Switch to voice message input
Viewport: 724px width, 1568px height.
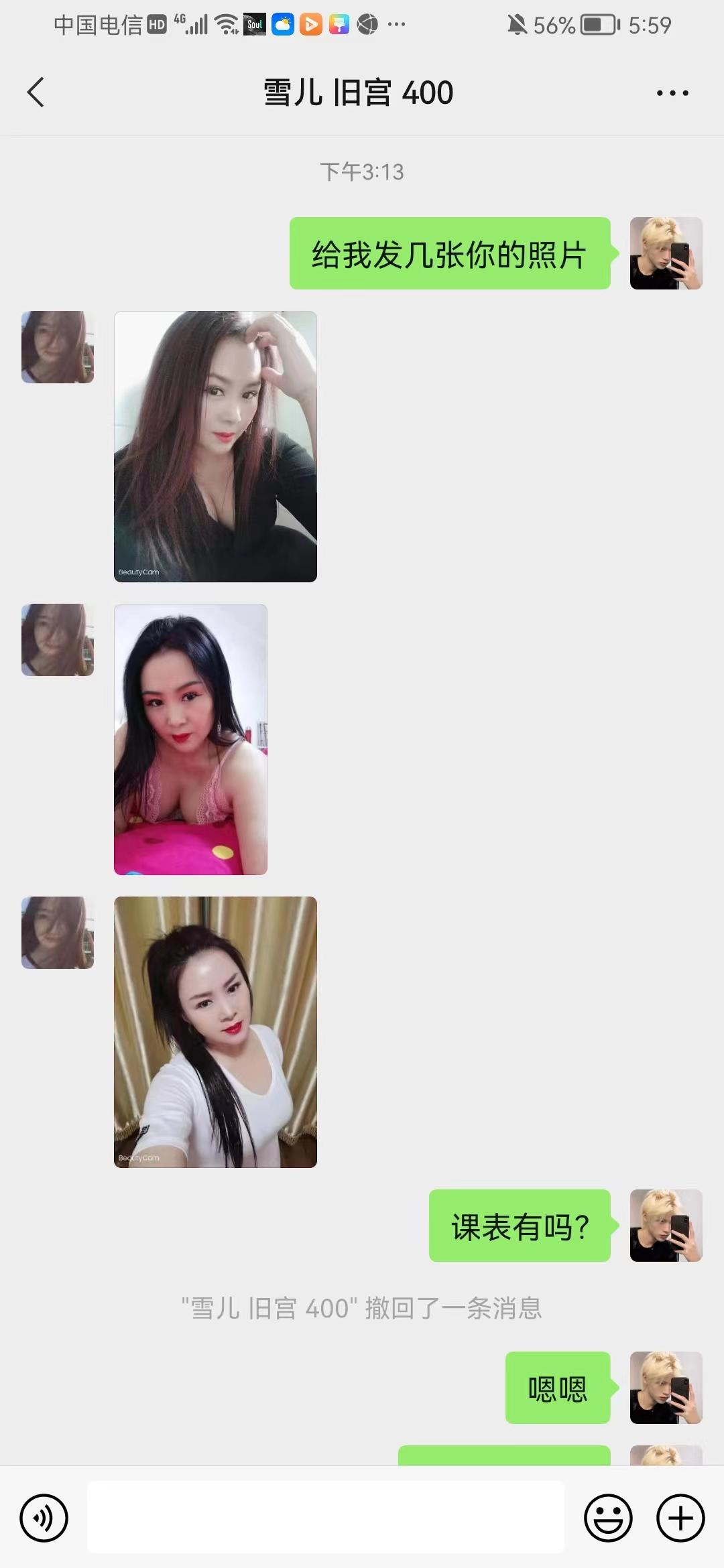(x=44, y=1518)
